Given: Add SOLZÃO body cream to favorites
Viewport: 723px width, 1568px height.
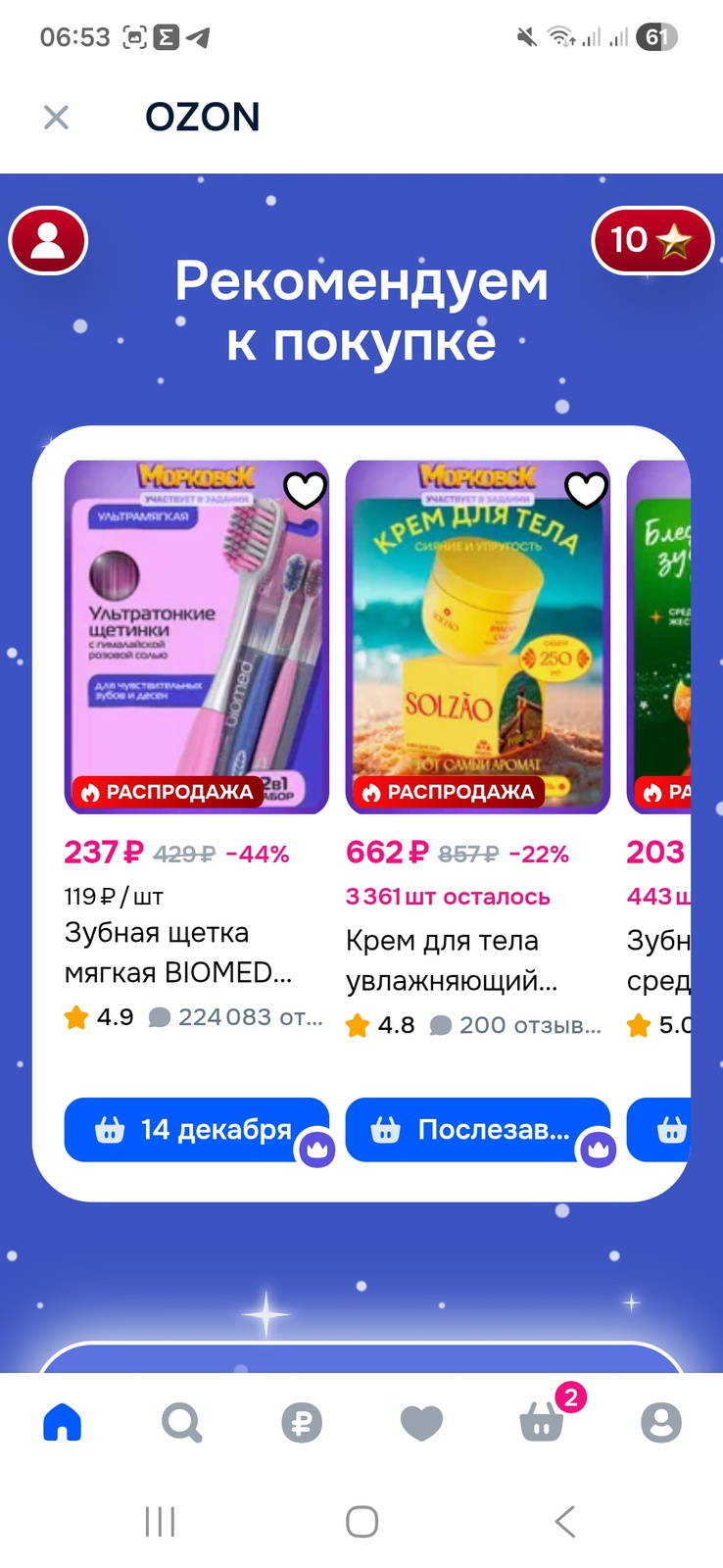Looking at the screenshot, I should tap(586, 489).
